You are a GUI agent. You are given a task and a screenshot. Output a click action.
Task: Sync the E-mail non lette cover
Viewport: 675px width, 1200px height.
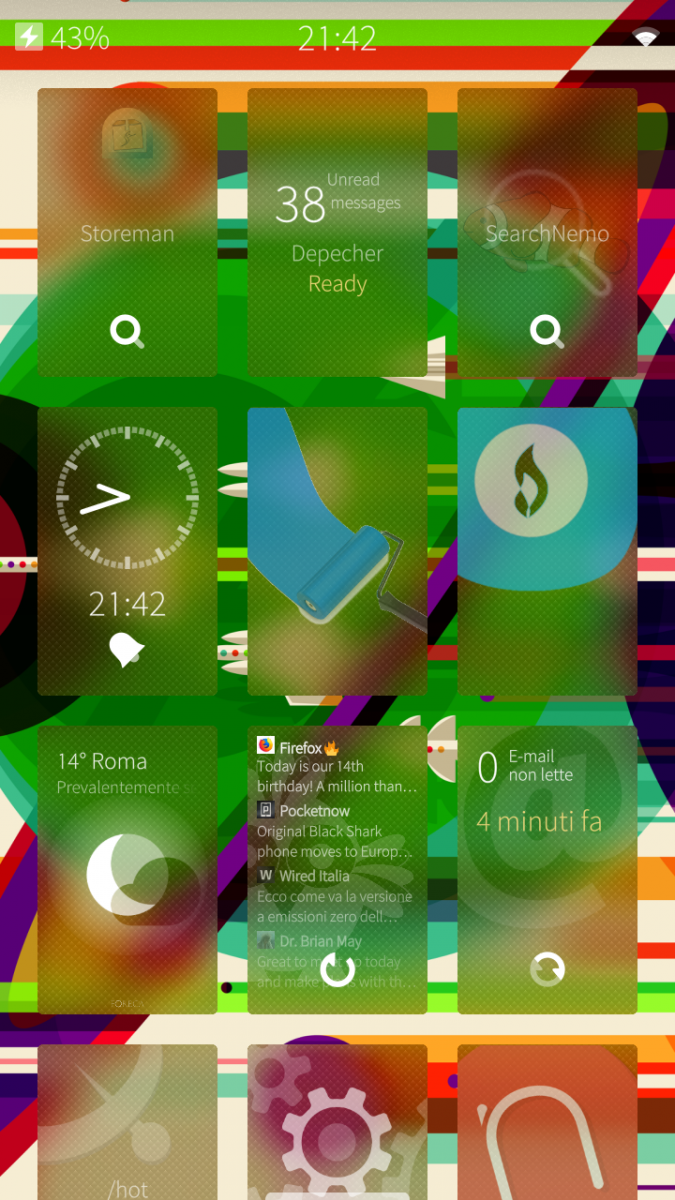coord(547,969)
